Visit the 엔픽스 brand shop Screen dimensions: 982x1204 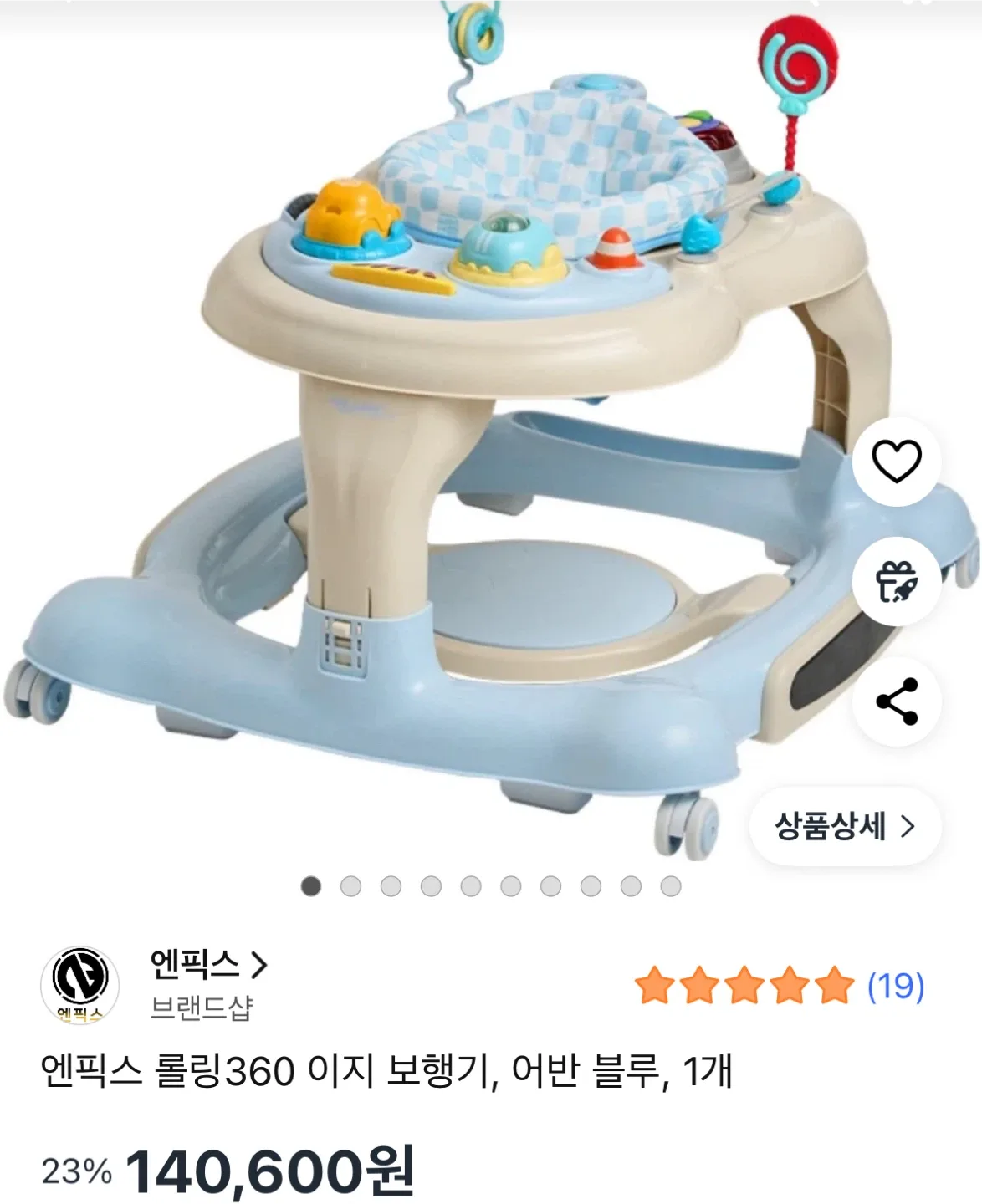click(208, 966)
